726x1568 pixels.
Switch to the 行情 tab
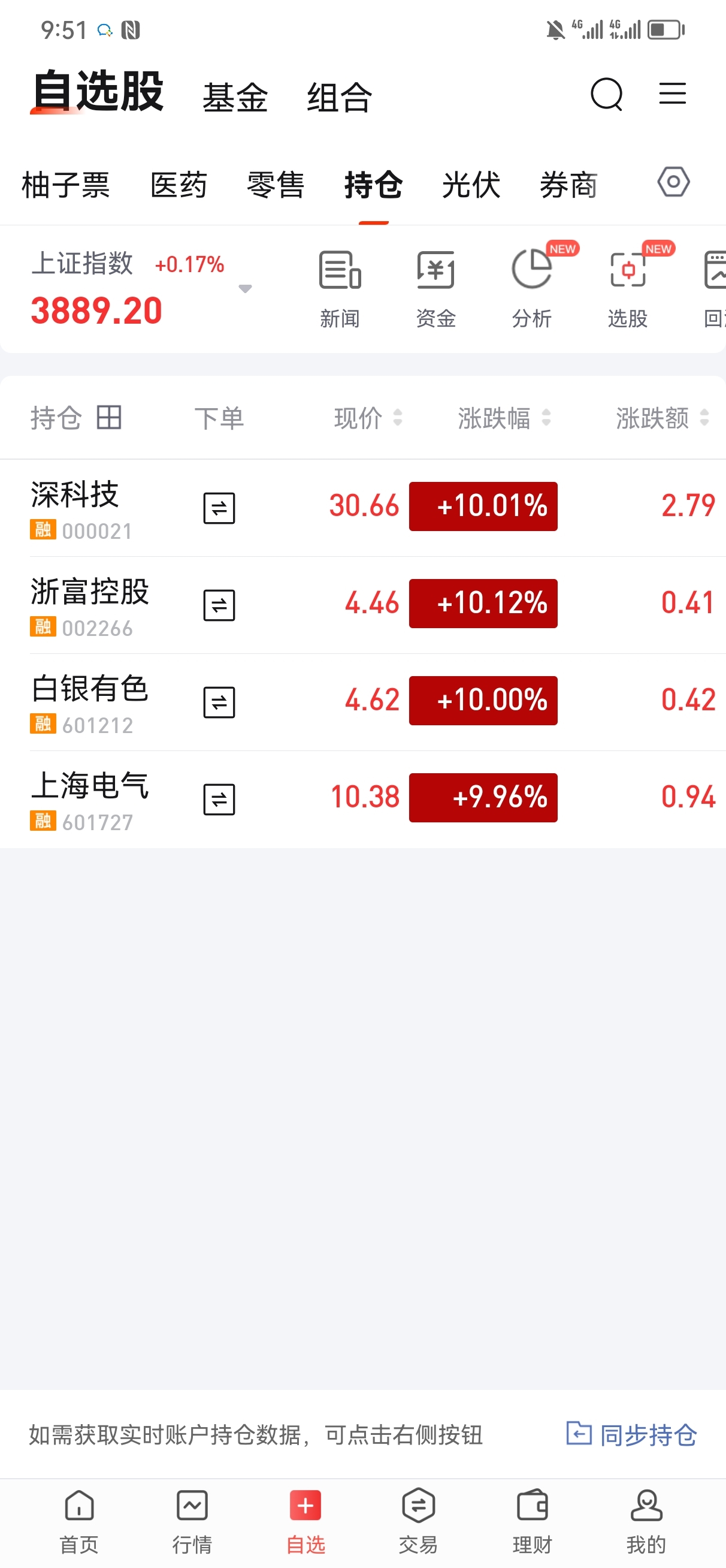click(x=192, y=1520)
